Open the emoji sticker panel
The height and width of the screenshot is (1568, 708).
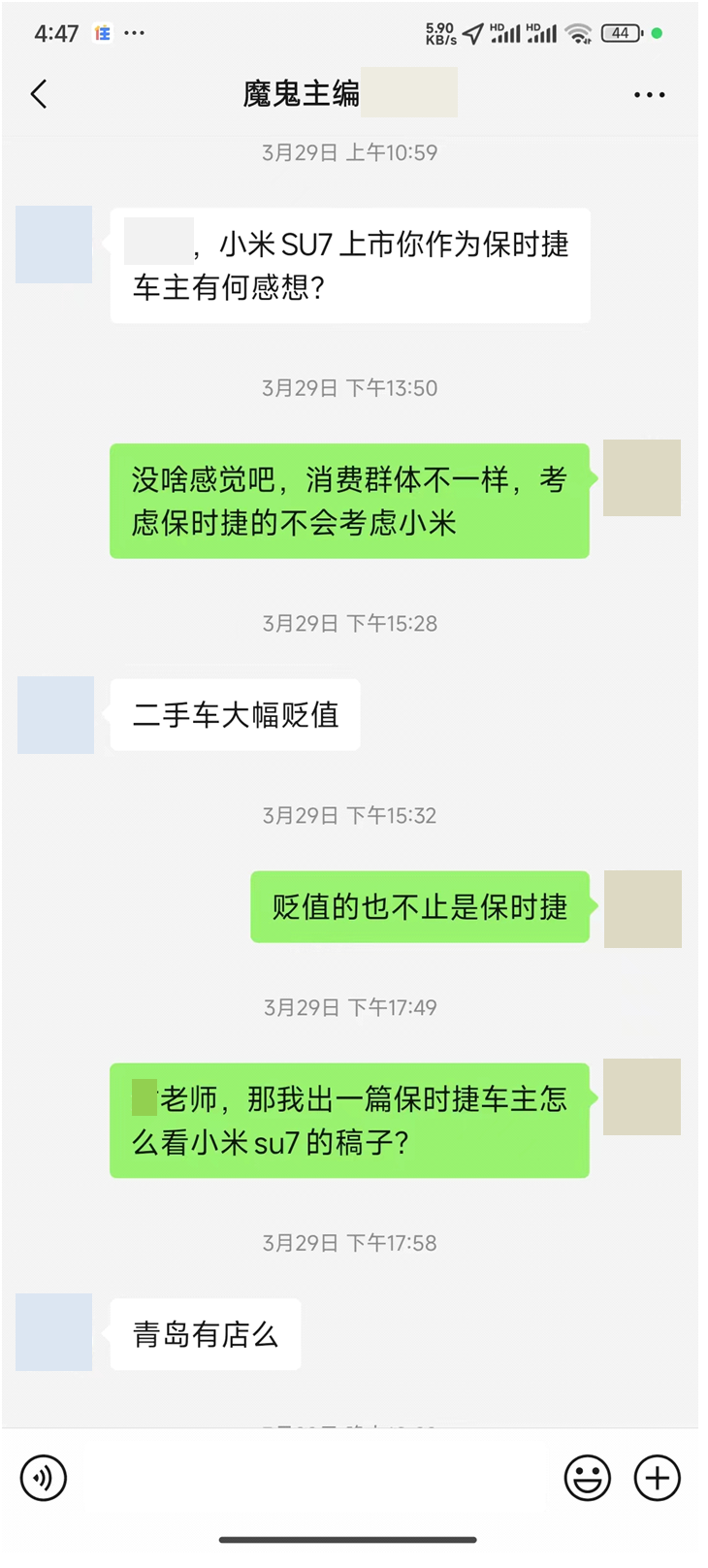[588, 1478]
